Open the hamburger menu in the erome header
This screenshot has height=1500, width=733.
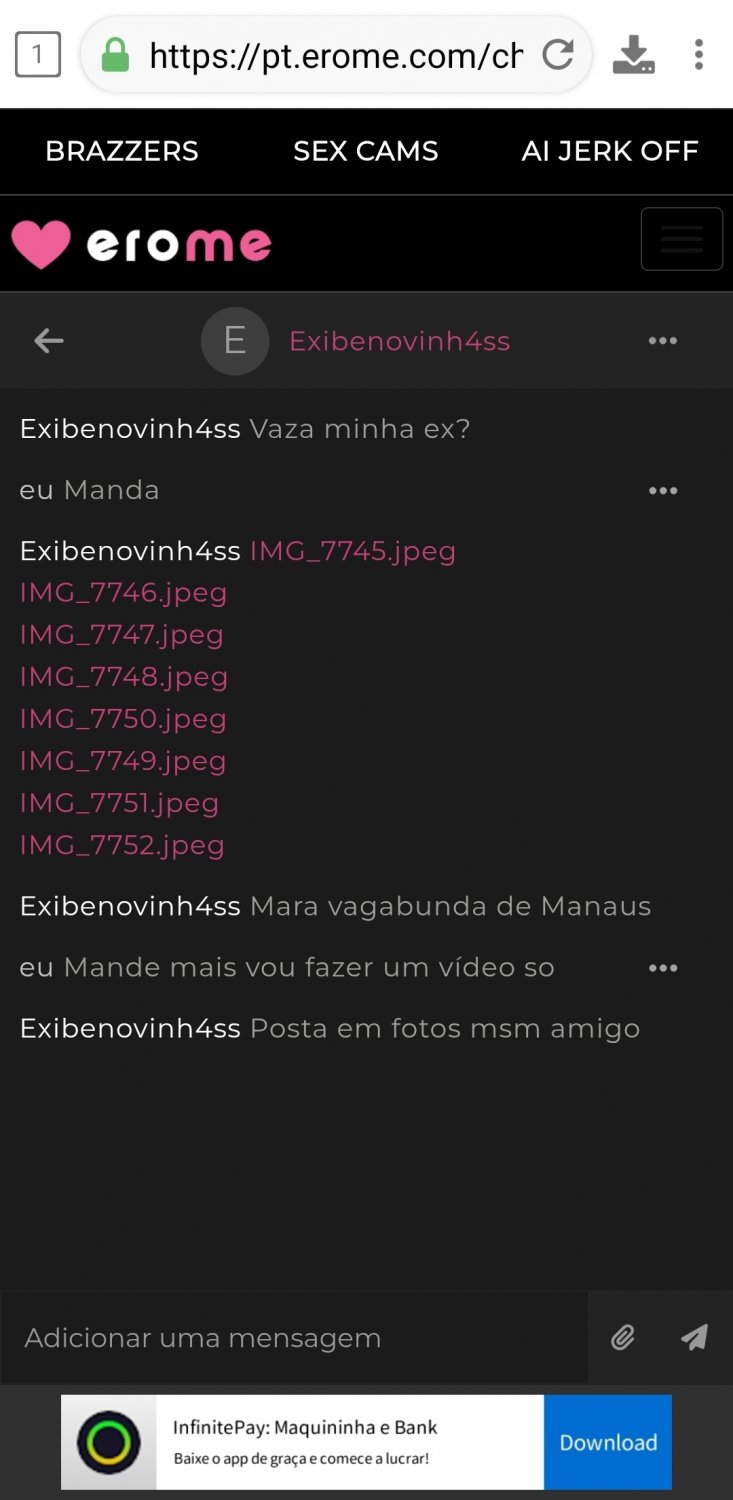(682, 239)
